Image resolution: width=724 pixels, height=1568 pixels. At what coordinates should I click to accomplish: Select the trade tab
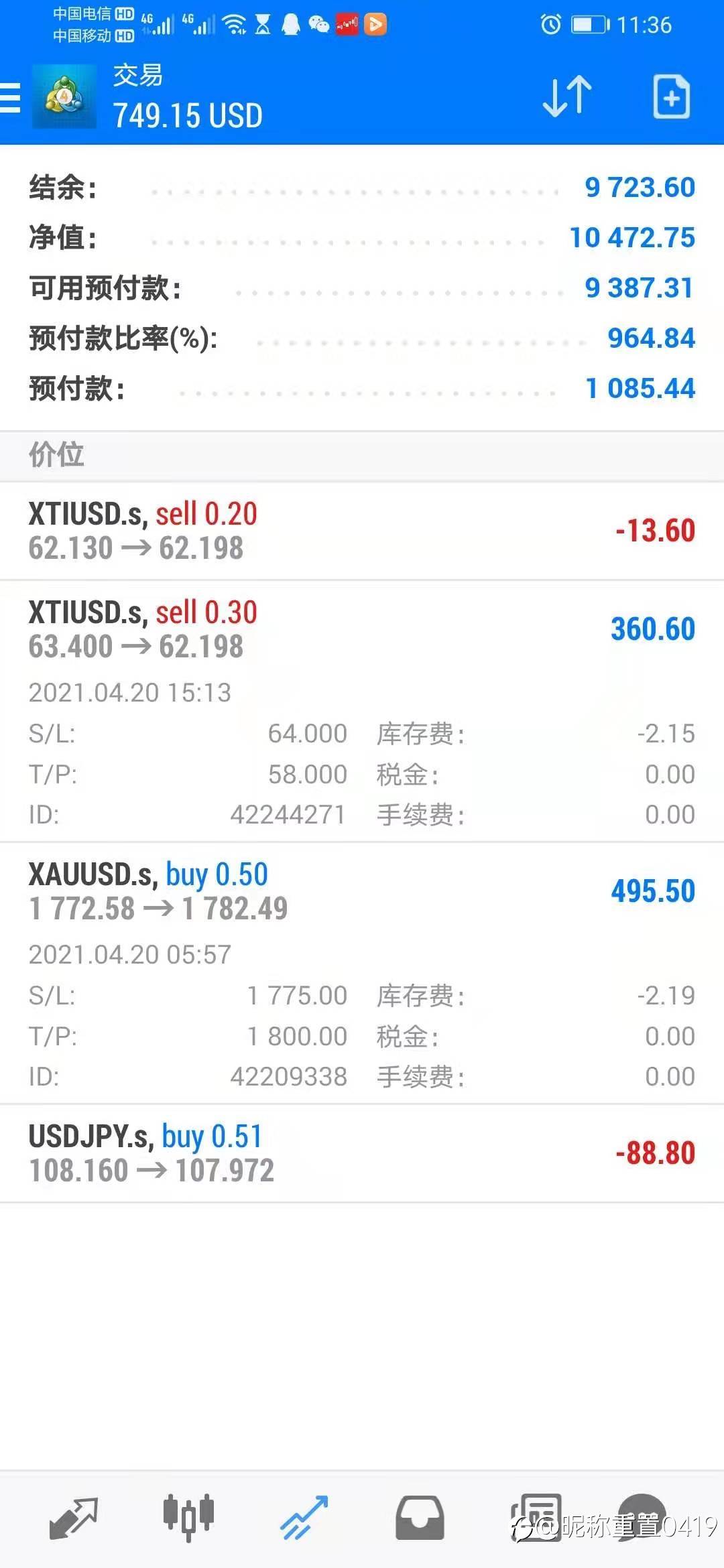[304, 1517]
